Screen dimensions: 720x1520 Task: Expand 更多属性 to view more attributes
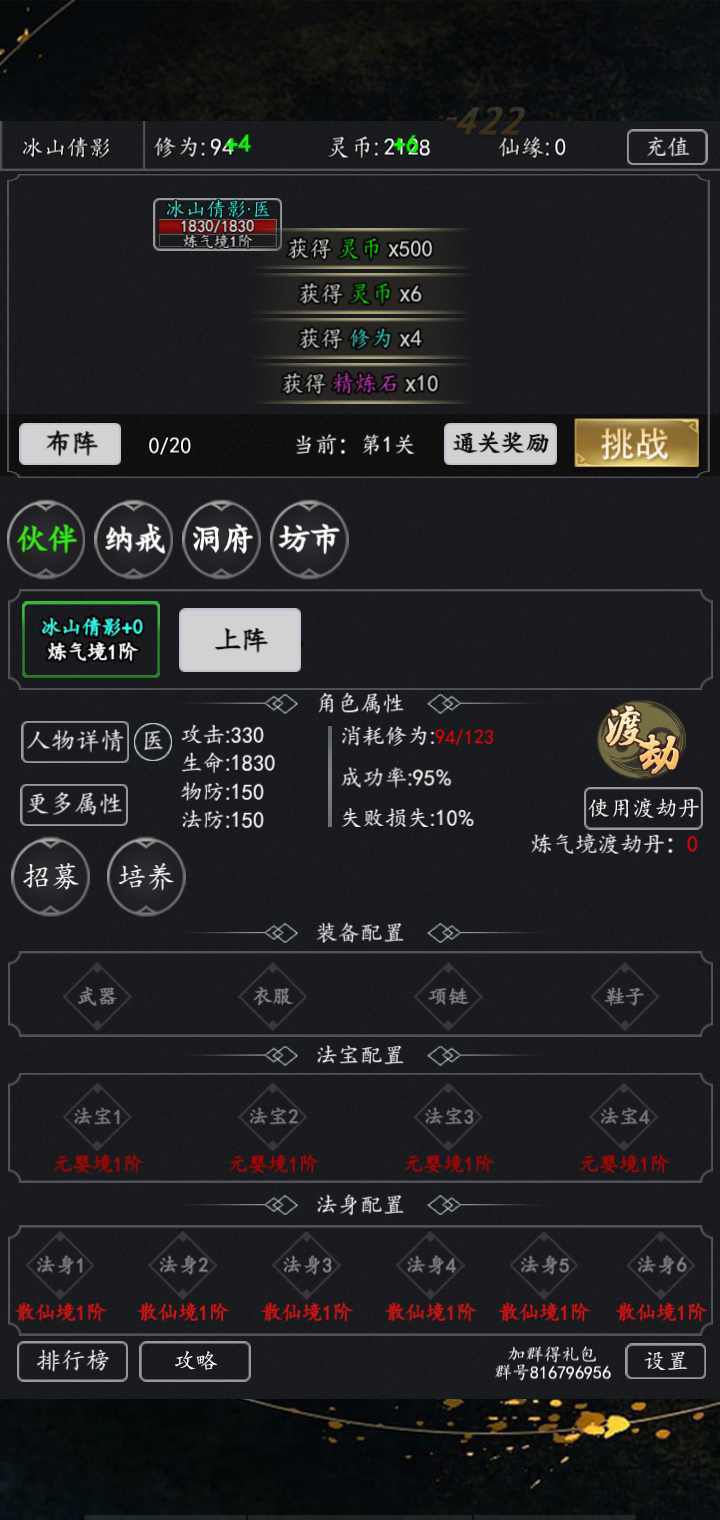tap(74, 806)
